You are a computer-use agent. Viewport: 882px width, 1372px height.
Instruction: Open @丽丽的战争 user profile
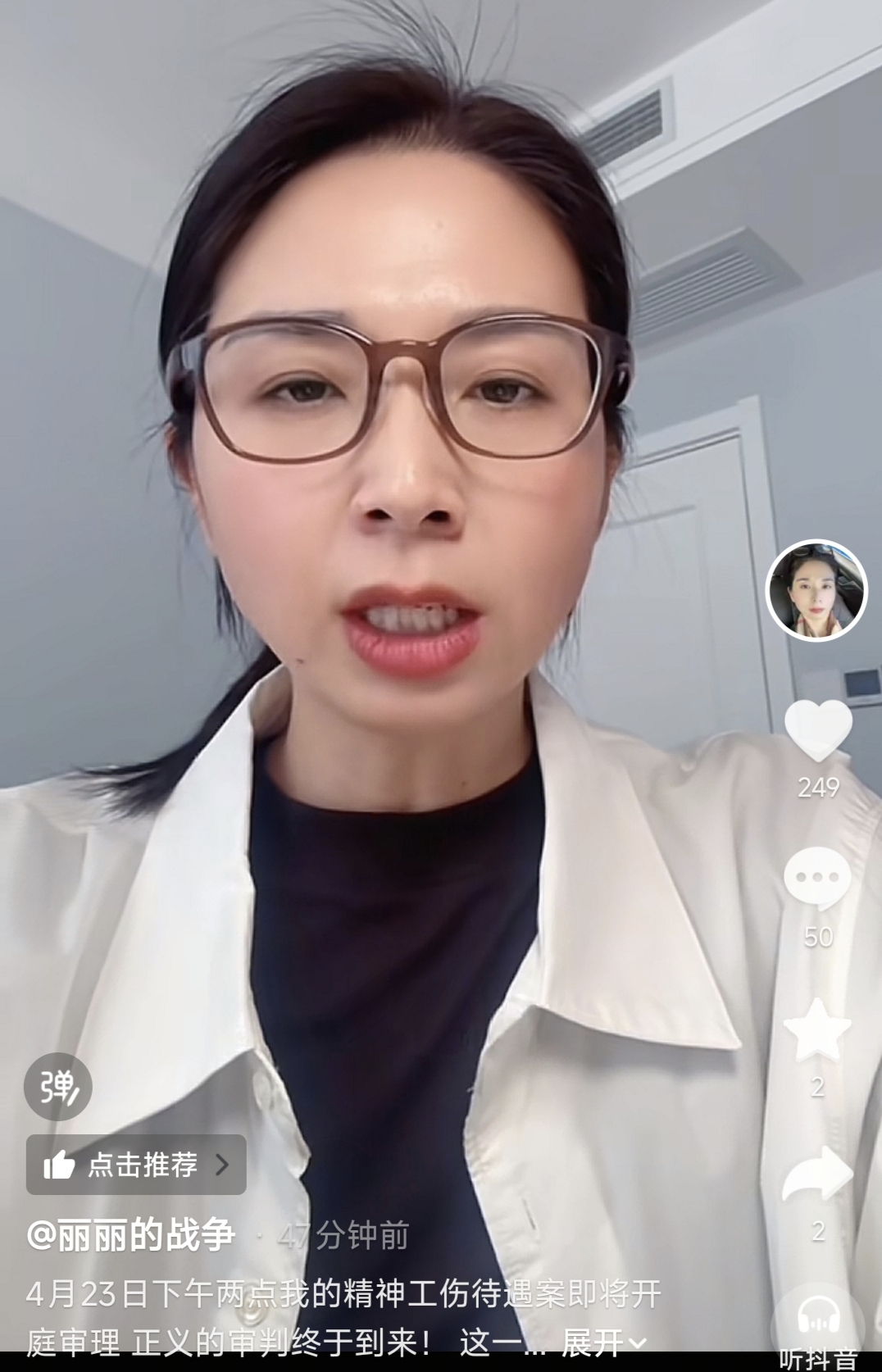click(131, 1234)
